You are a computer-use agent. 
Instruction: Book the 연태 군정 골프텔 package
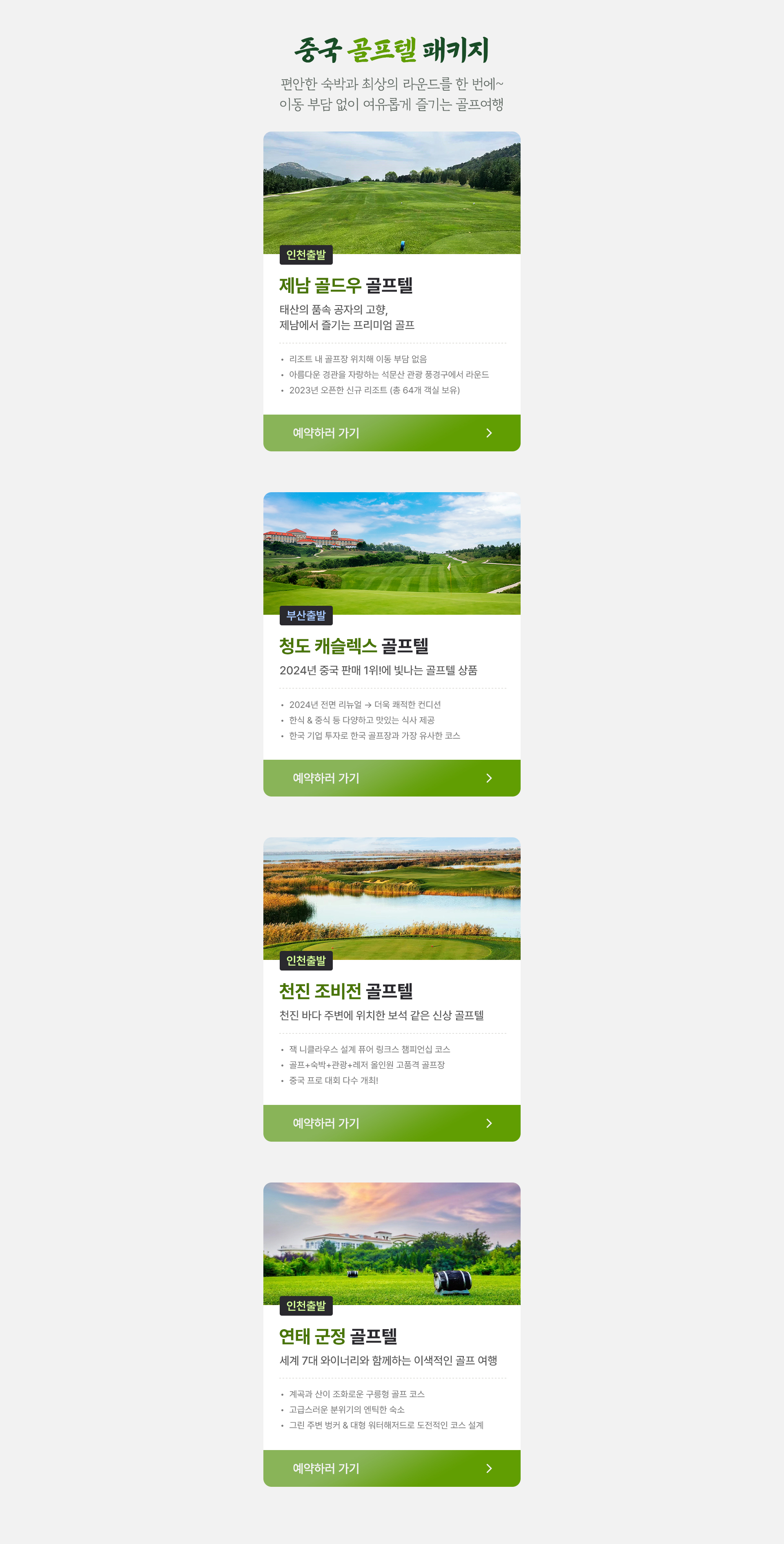392,1468
